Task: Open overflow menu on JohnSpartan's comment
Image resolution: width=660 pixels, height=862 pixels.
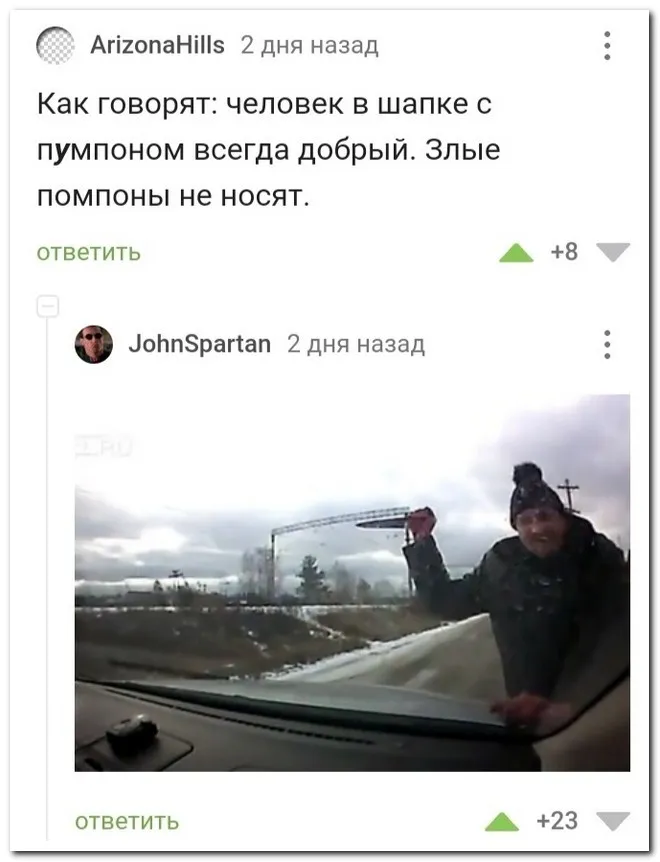Action: tap(607, 344)
